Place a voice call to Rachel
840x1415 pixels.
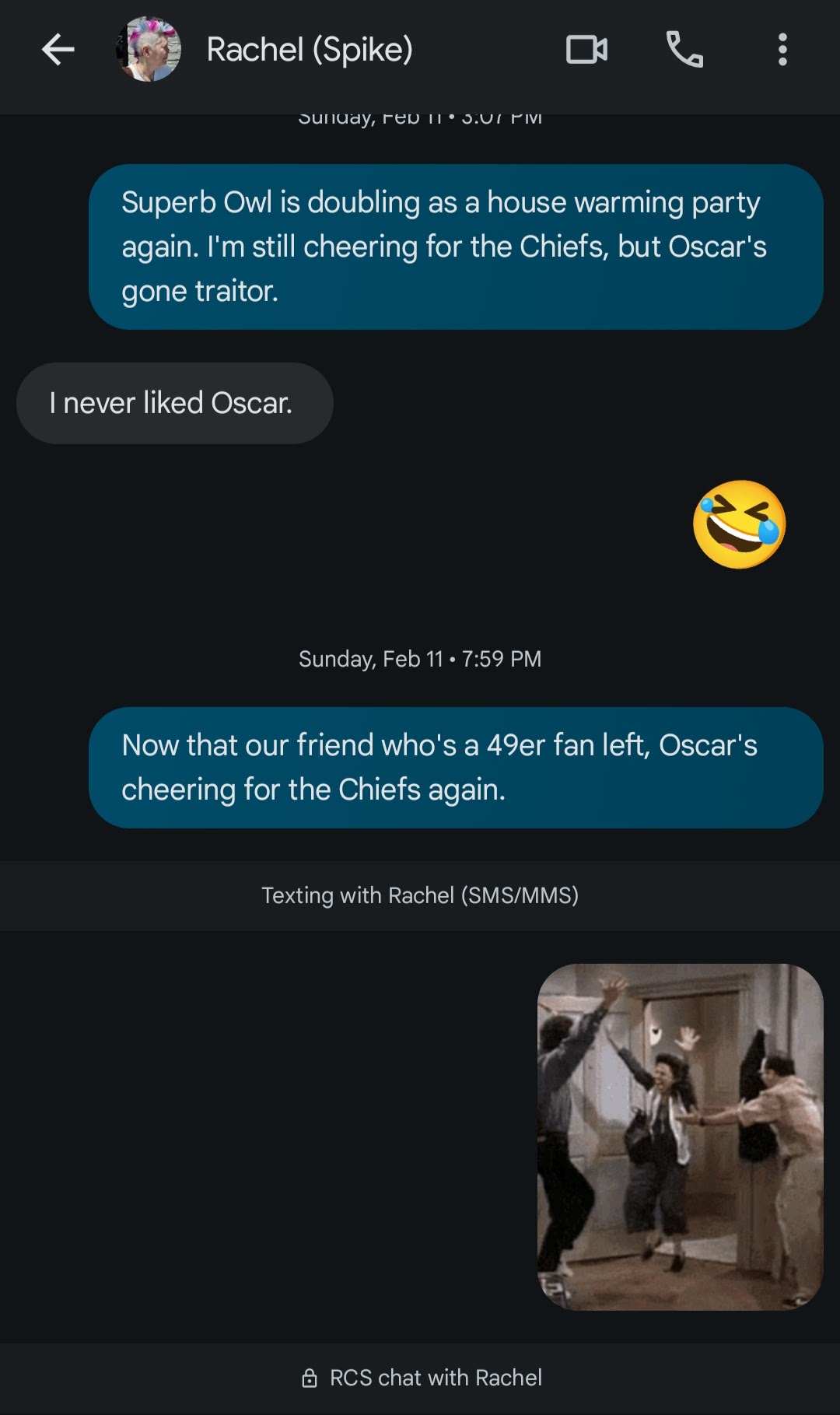click(684, 51)
